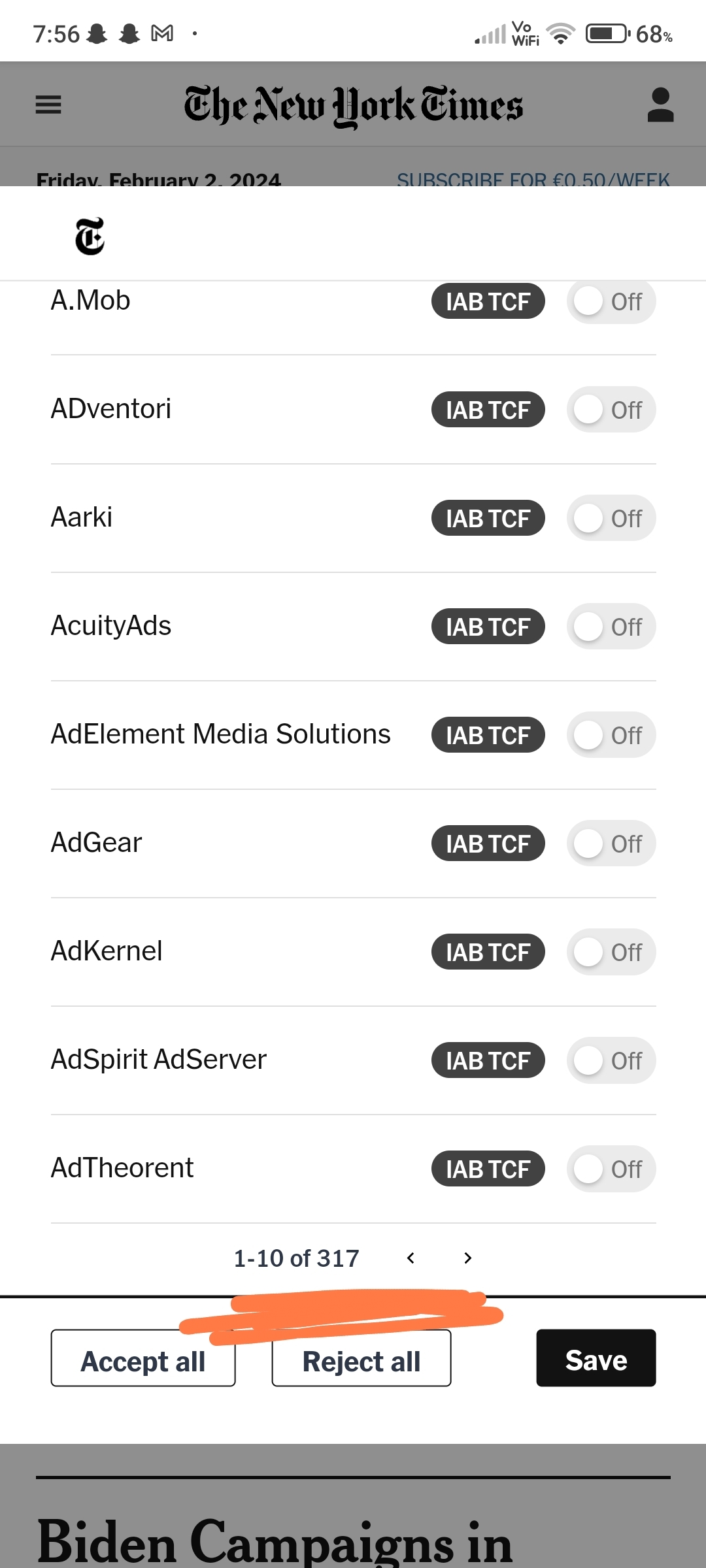Go to the previous page of vendors

click(x=411, y=1258)
